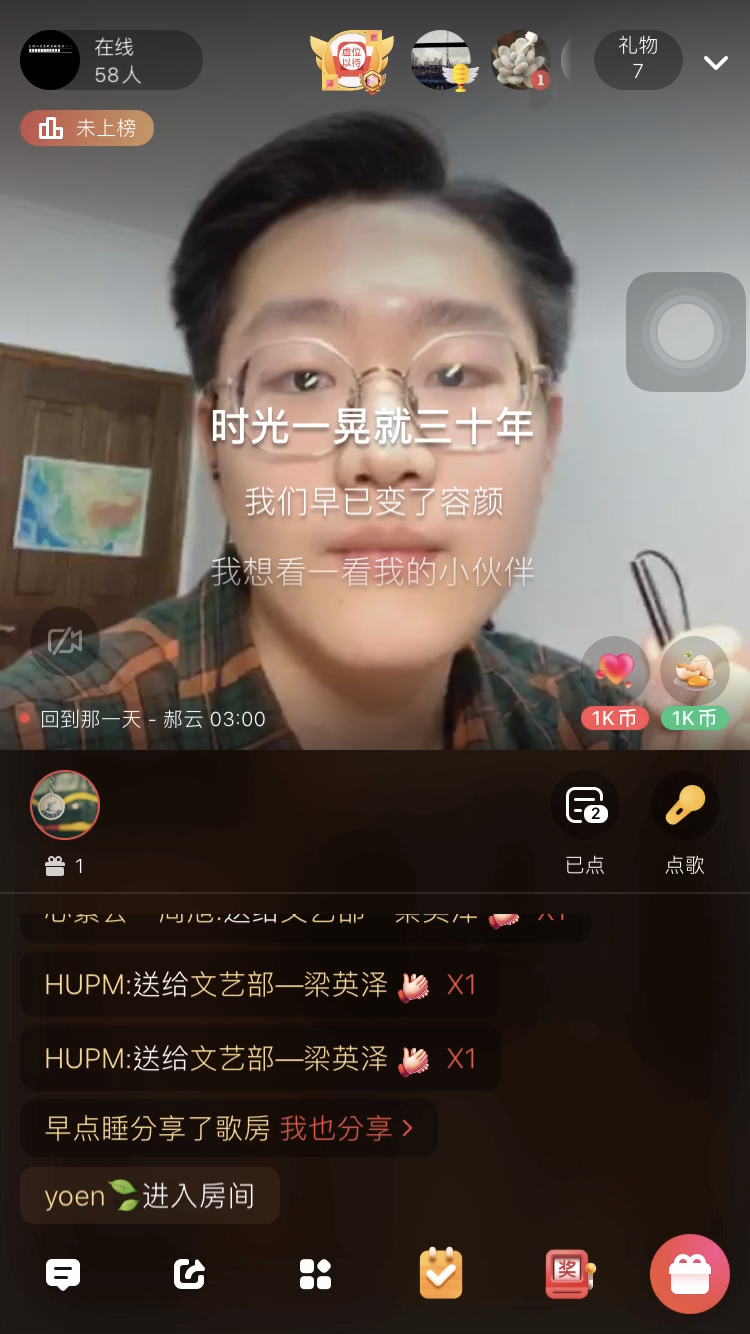This screenshot has height=1334, width=750.
Task: Open the four-dot more features menu
Action: pyautogui.click(x=315, y=1274)
